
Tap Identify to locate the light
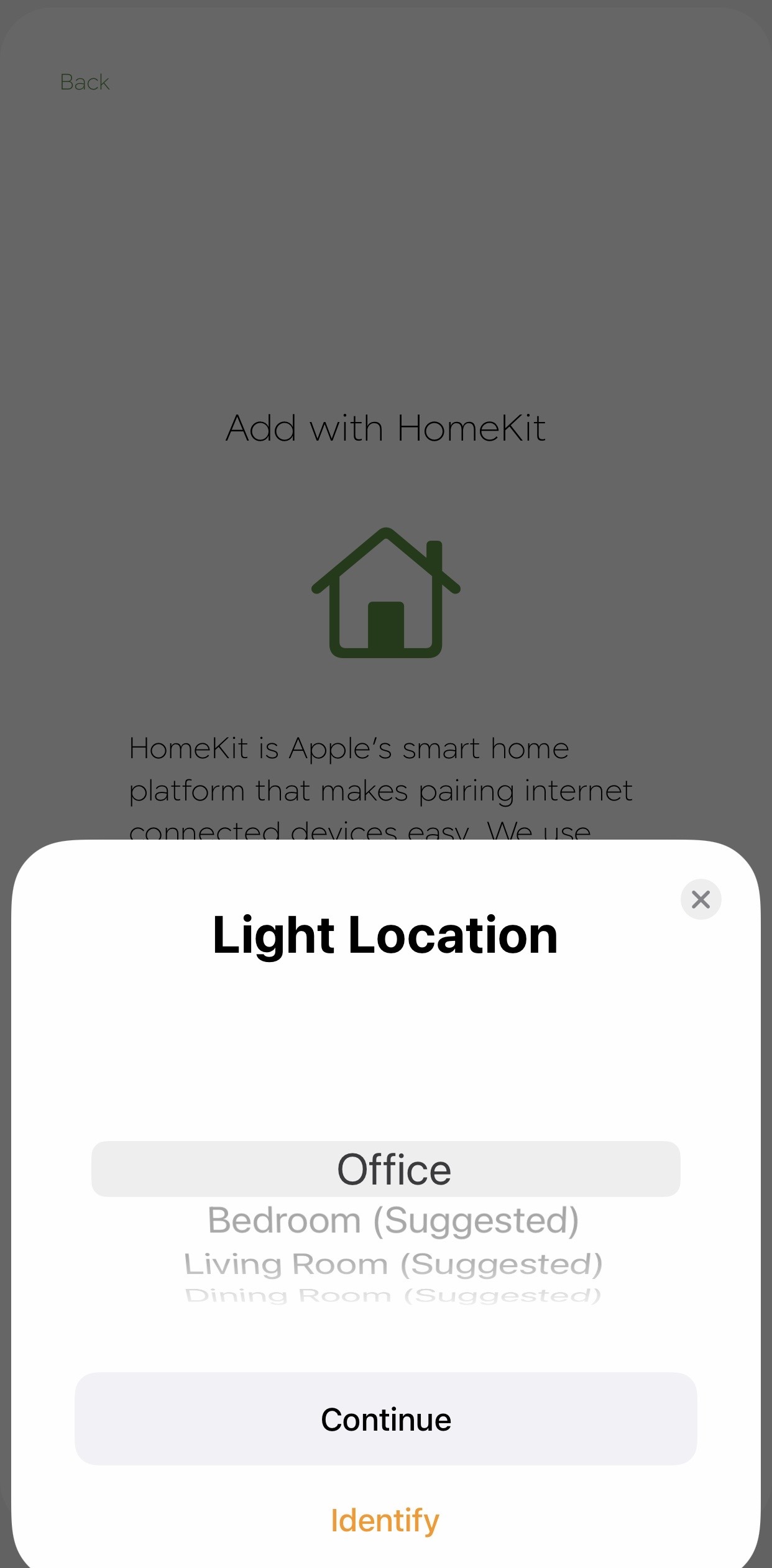click(x=385, y=1520)
